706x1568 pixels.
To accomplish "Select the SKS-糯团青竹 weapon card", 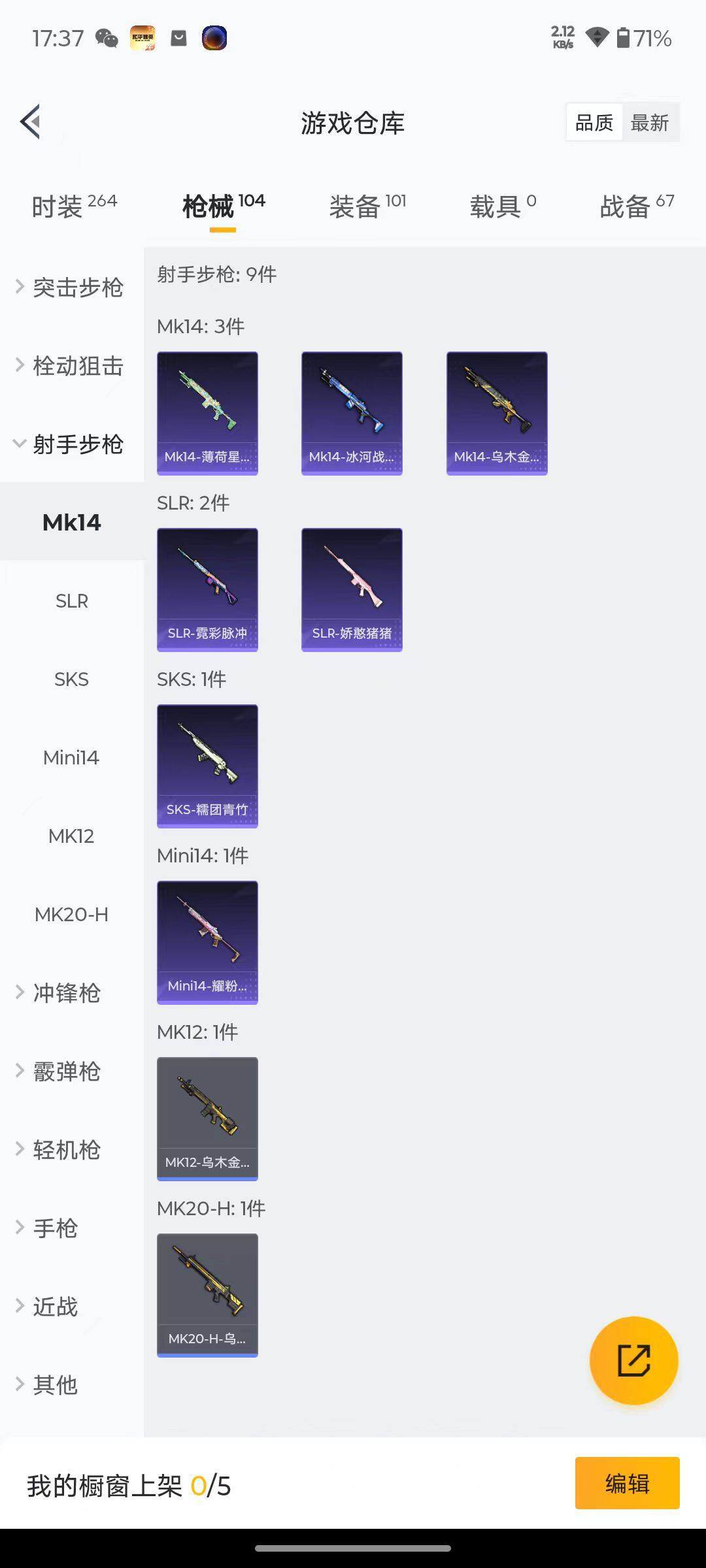I will (x=207, y=766).
